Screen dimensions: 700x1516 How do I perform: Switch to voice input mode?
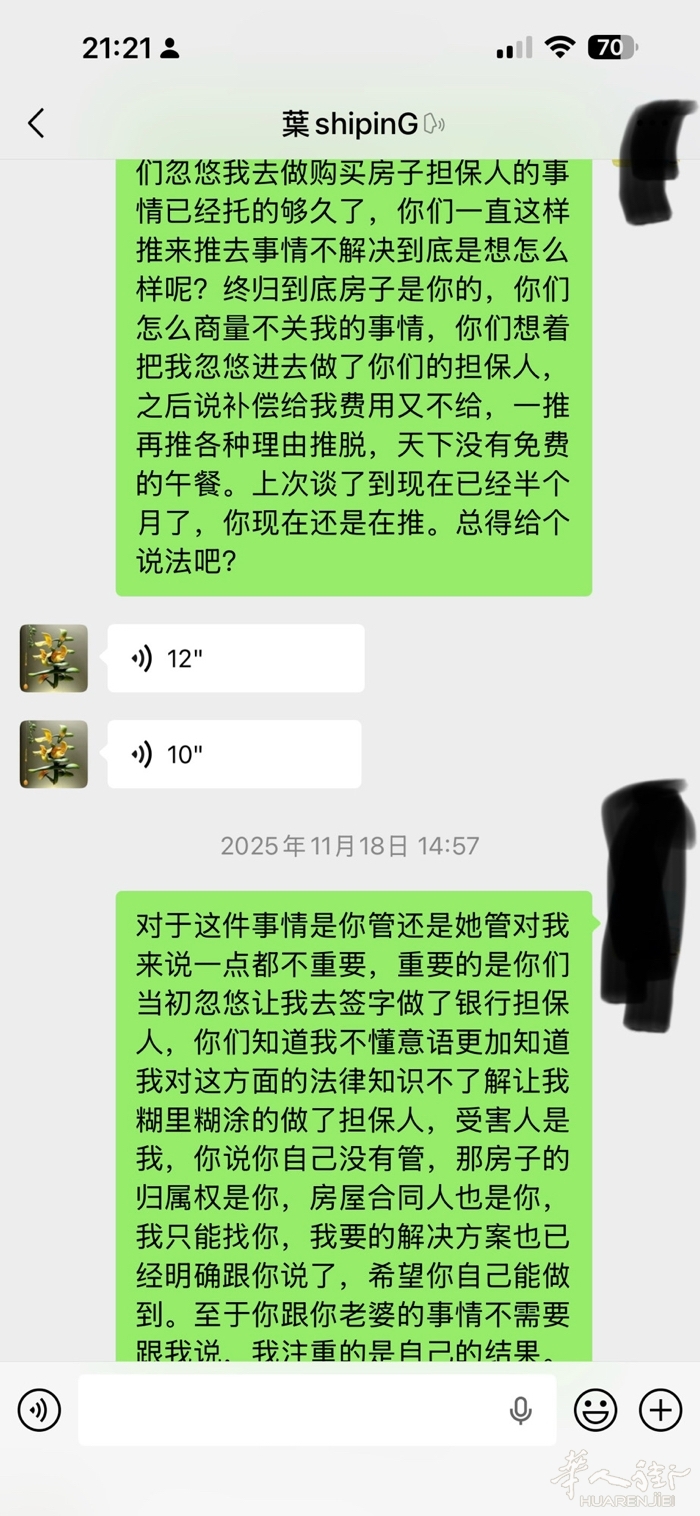39,1410
